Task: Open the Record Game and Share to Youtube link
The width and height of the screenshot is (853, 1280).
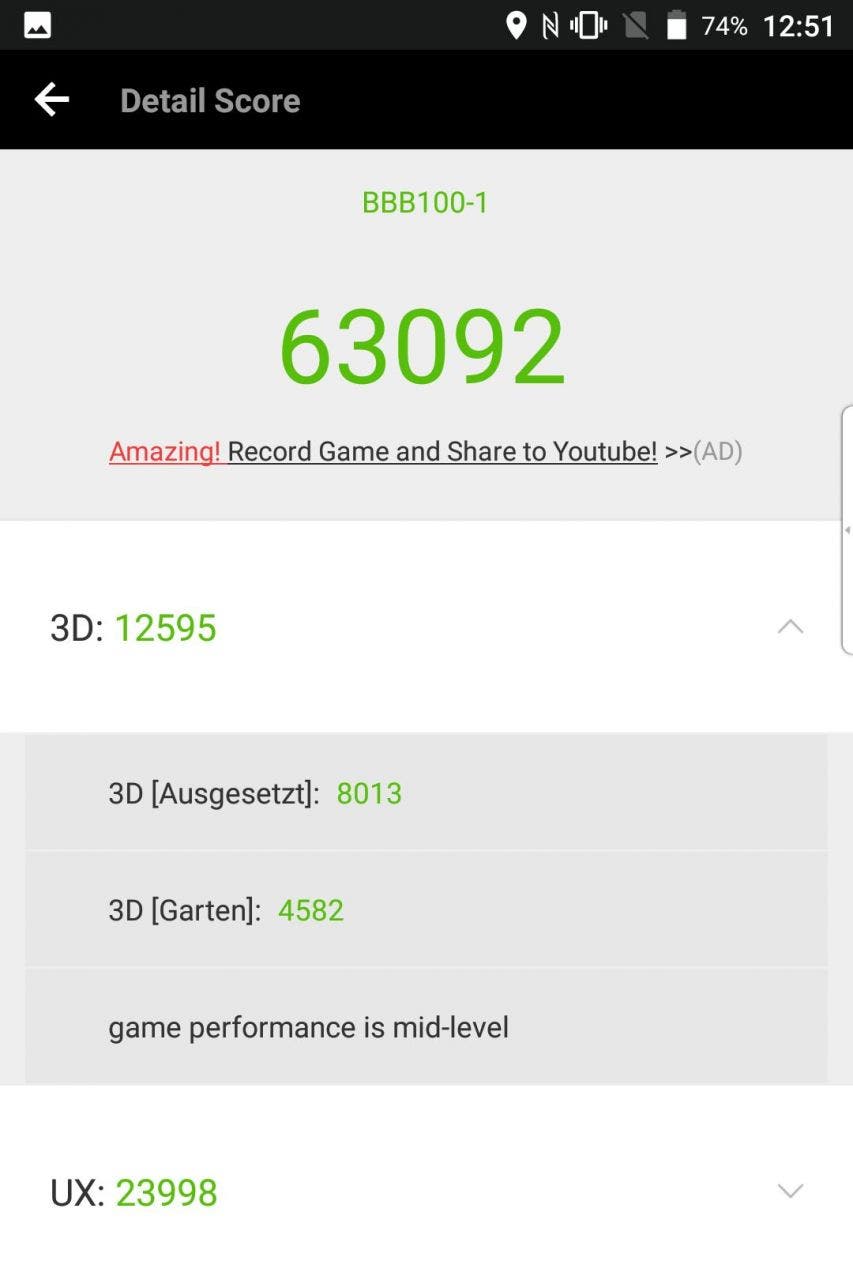Action: pyautogui.click(x=442, y=452)
